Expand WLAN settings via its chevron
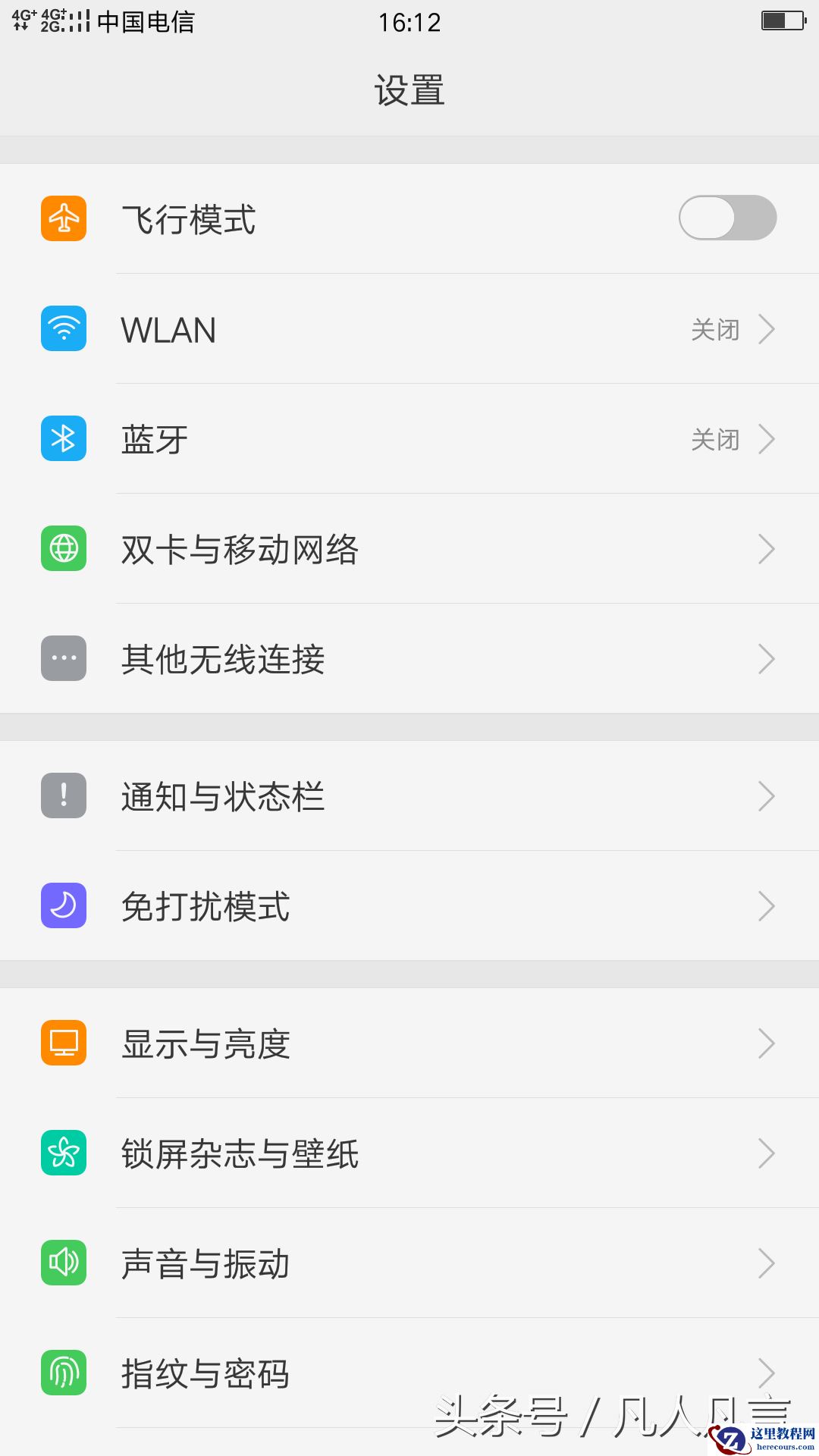Image resolution: width=819 pixels, height=1456 pixels. tap(767, 329)
